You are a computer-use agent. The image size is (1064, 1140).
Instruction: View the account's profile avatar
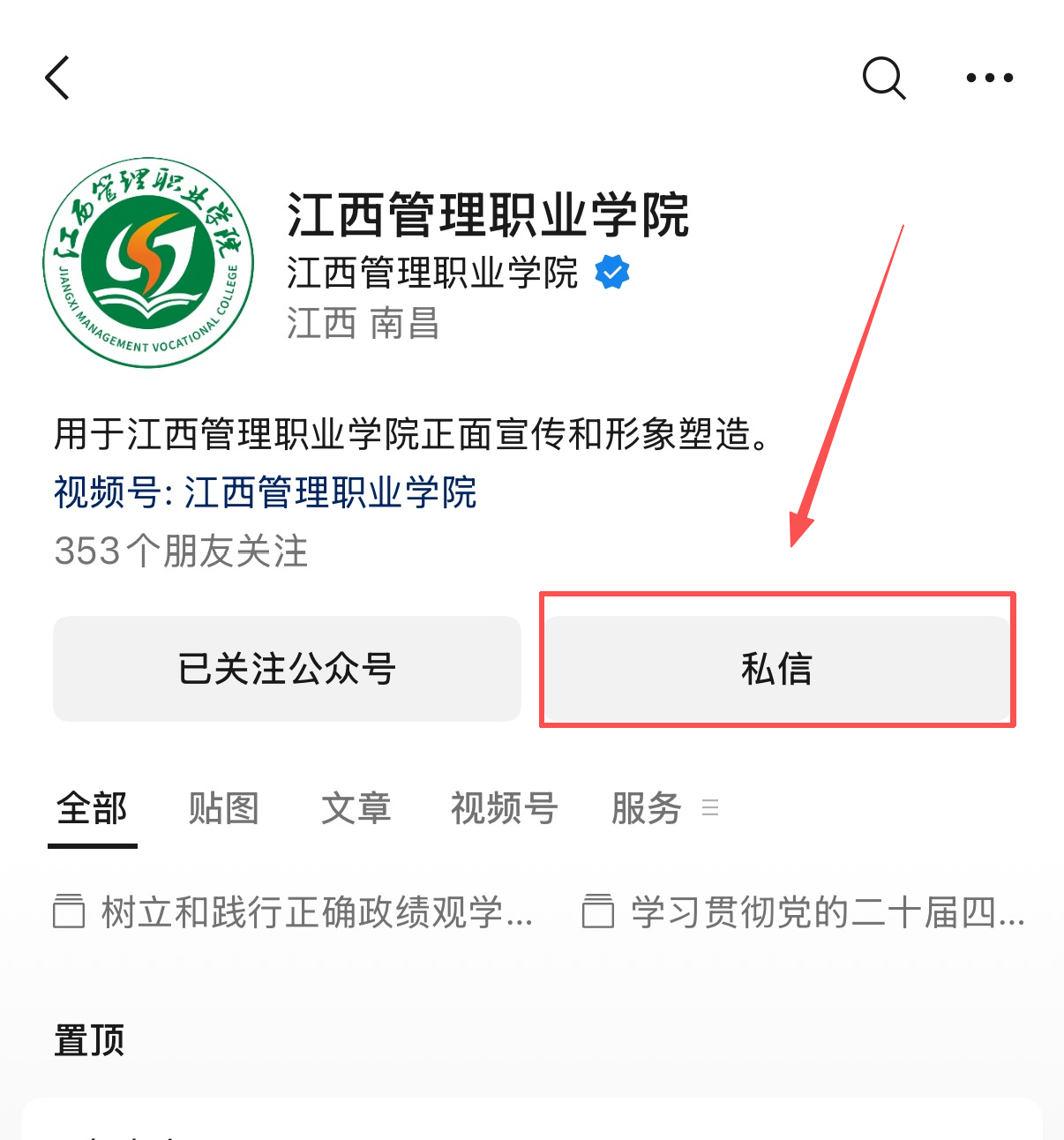(x=148, y=263)
